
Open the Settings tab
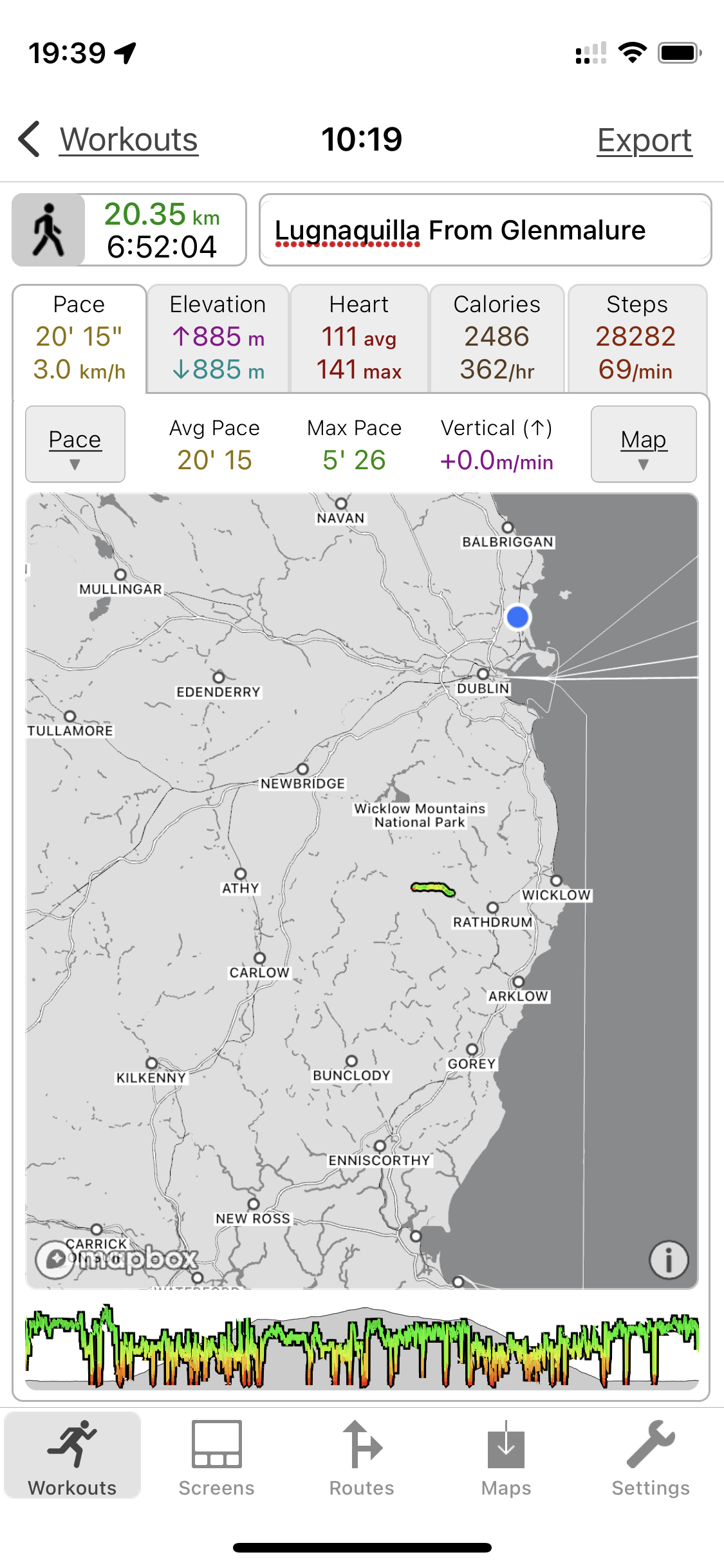click(x=651, y=1458)
